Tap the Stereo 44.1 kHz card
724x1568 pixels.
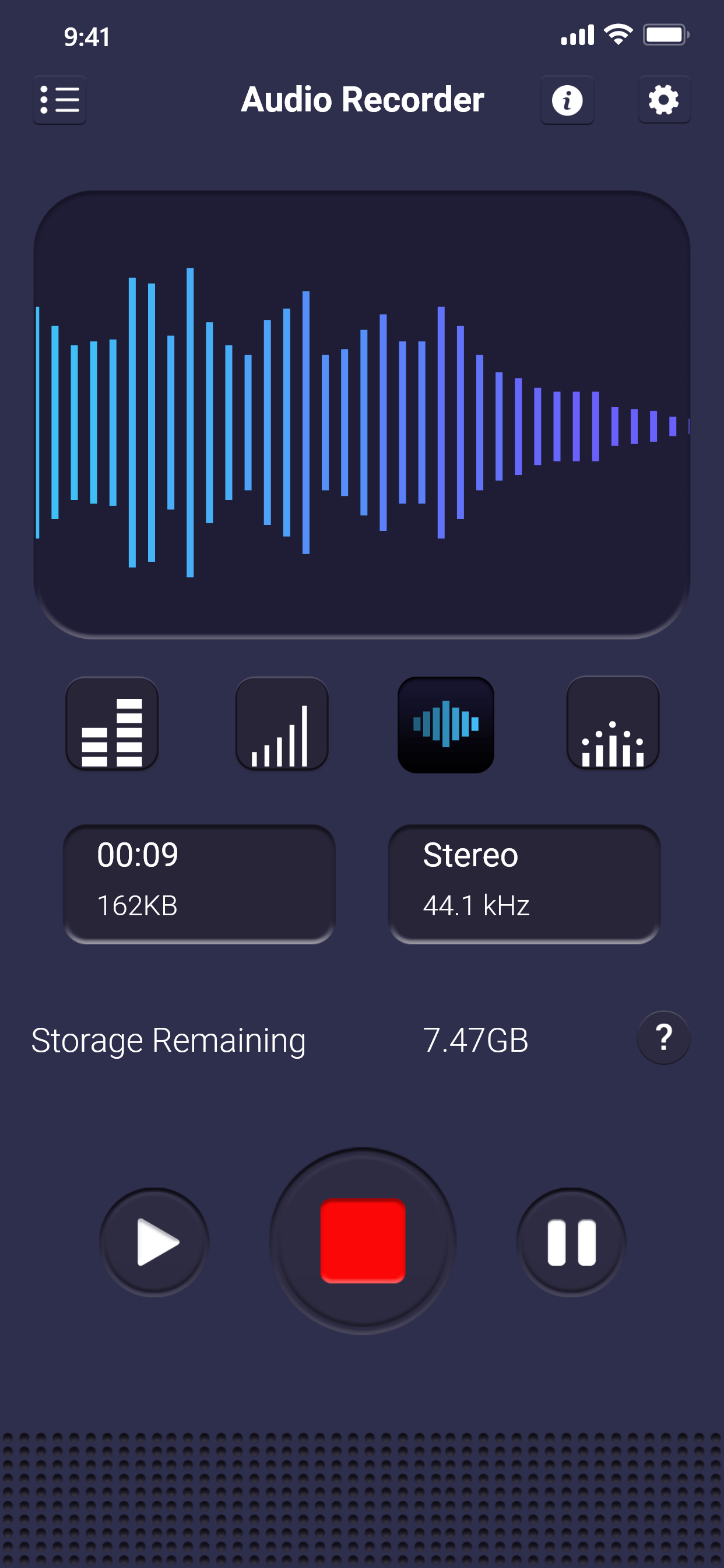[x=525, y=884]
